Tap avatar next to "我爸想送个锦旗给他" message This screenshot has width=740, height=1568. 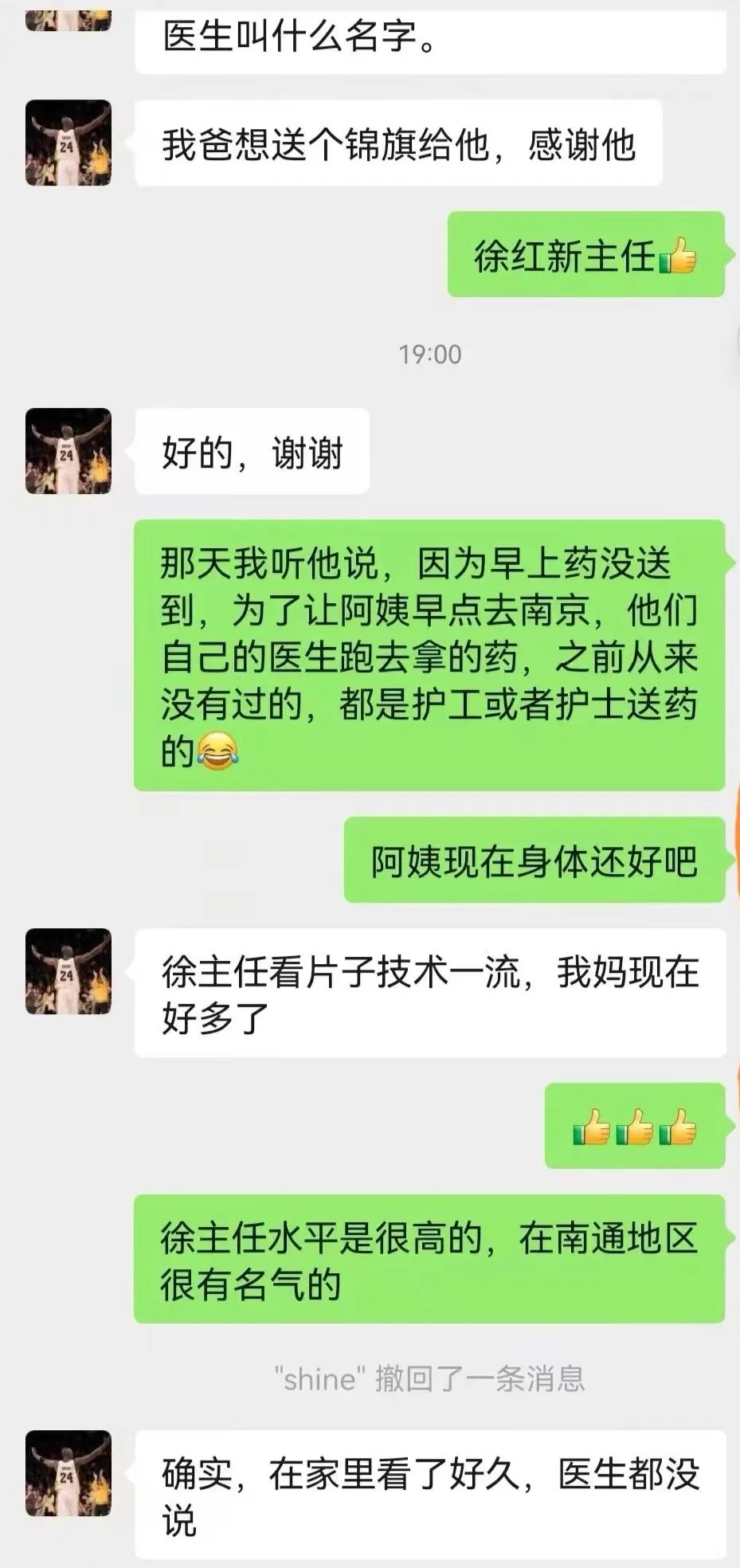point(69,143)
